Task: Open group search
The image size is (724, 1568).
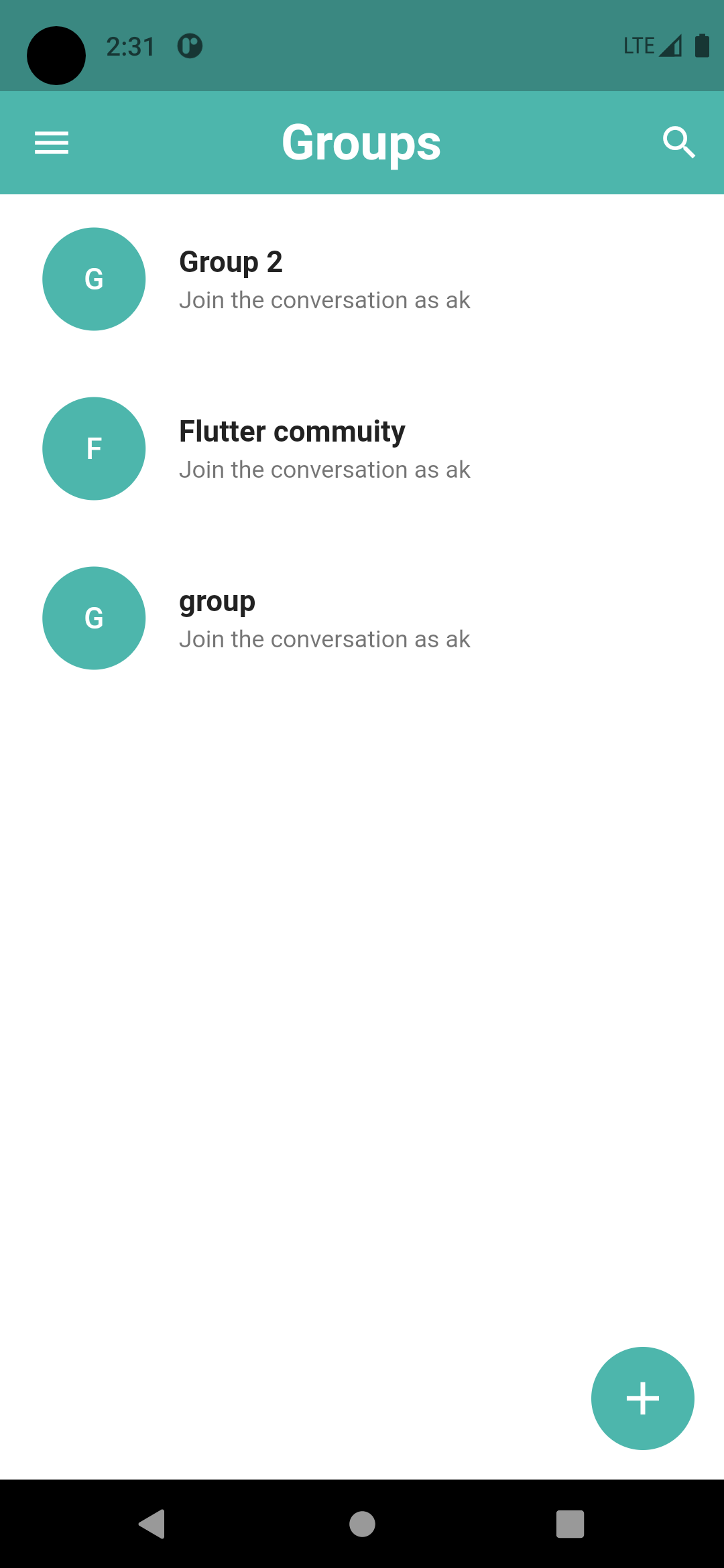Action: [x=679, y=142]
